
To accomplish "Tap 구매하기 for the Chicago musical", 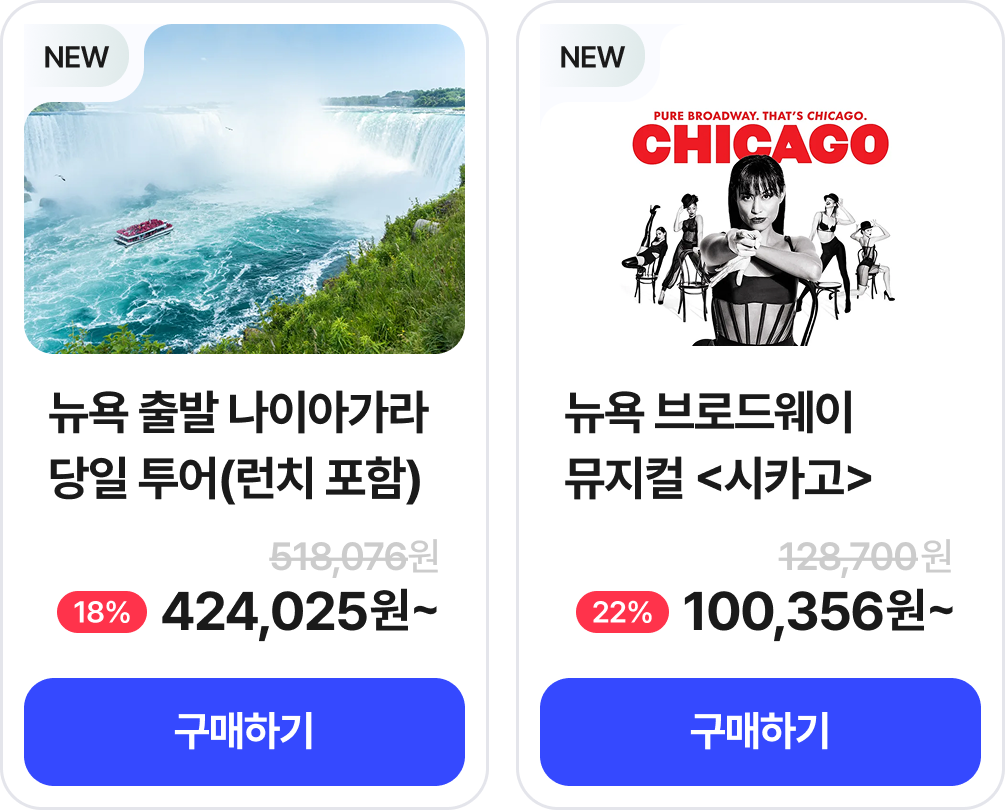I will pos(760,731).
